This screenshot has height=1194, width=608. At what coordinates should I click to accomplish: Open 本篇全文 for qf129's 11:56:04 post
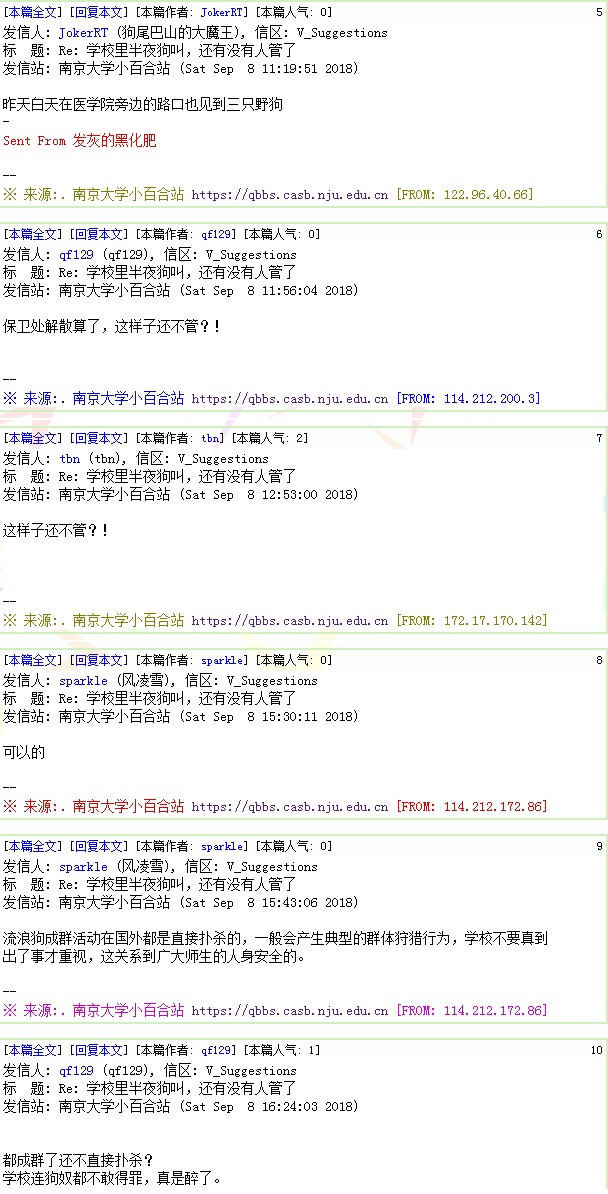[x=34, y=234]
